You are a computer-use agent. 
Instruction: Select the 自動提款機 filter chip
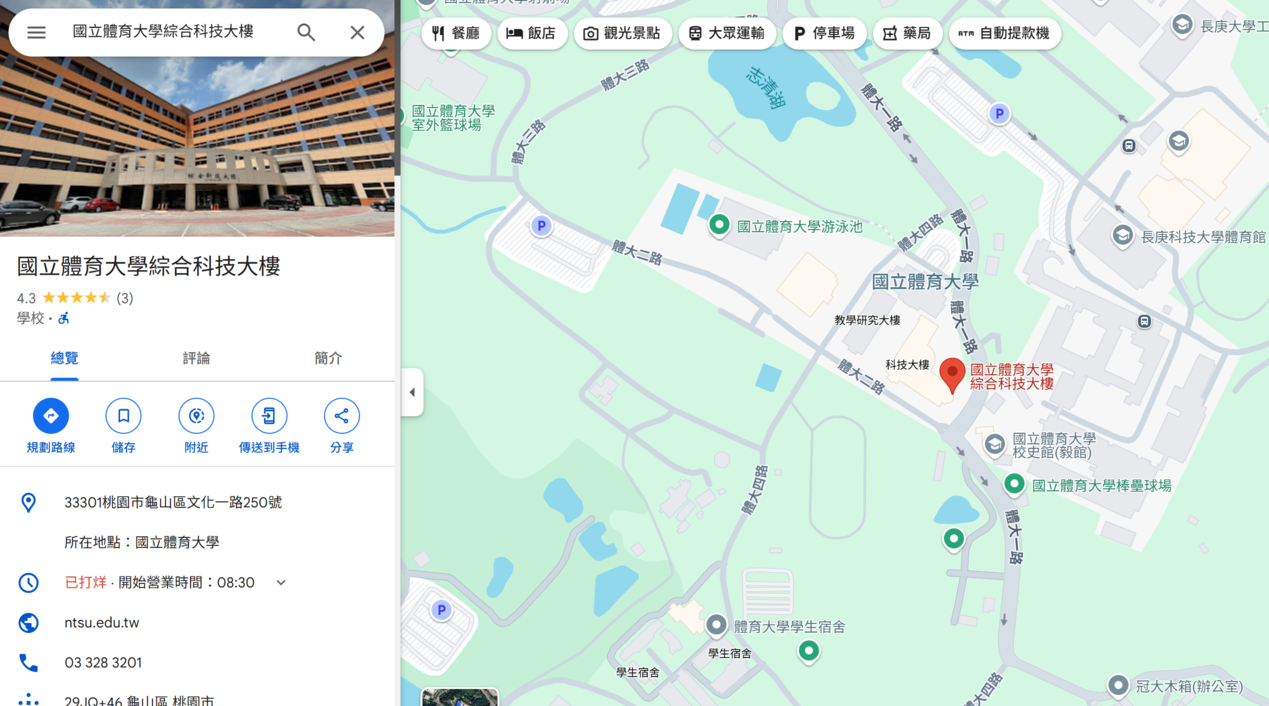coord(1004,34)
